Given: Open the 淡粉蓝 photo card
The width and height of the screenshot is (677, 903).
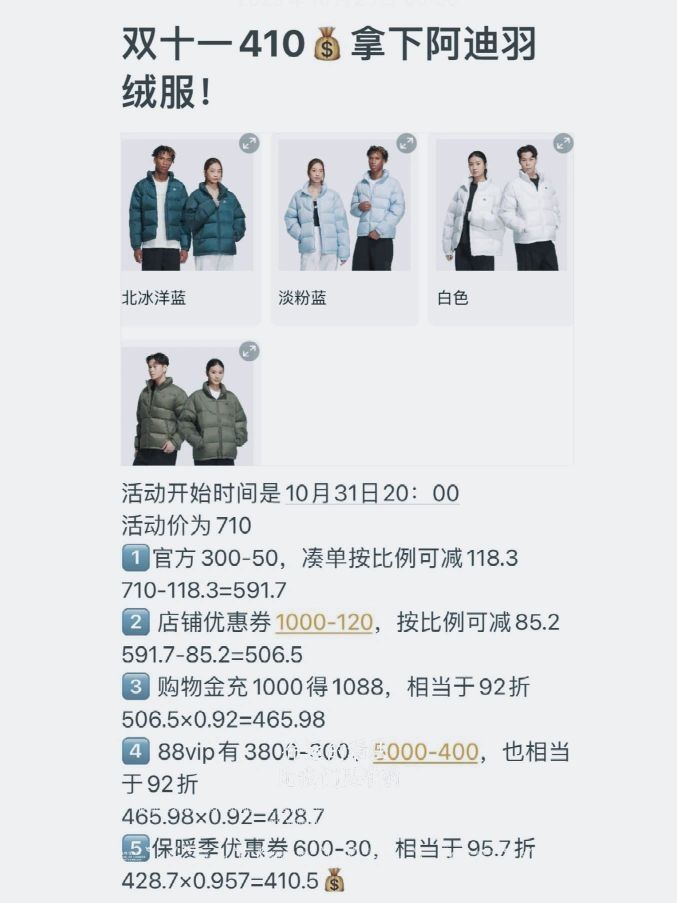Looking at the screenshot, I should [x=344, y=210].
